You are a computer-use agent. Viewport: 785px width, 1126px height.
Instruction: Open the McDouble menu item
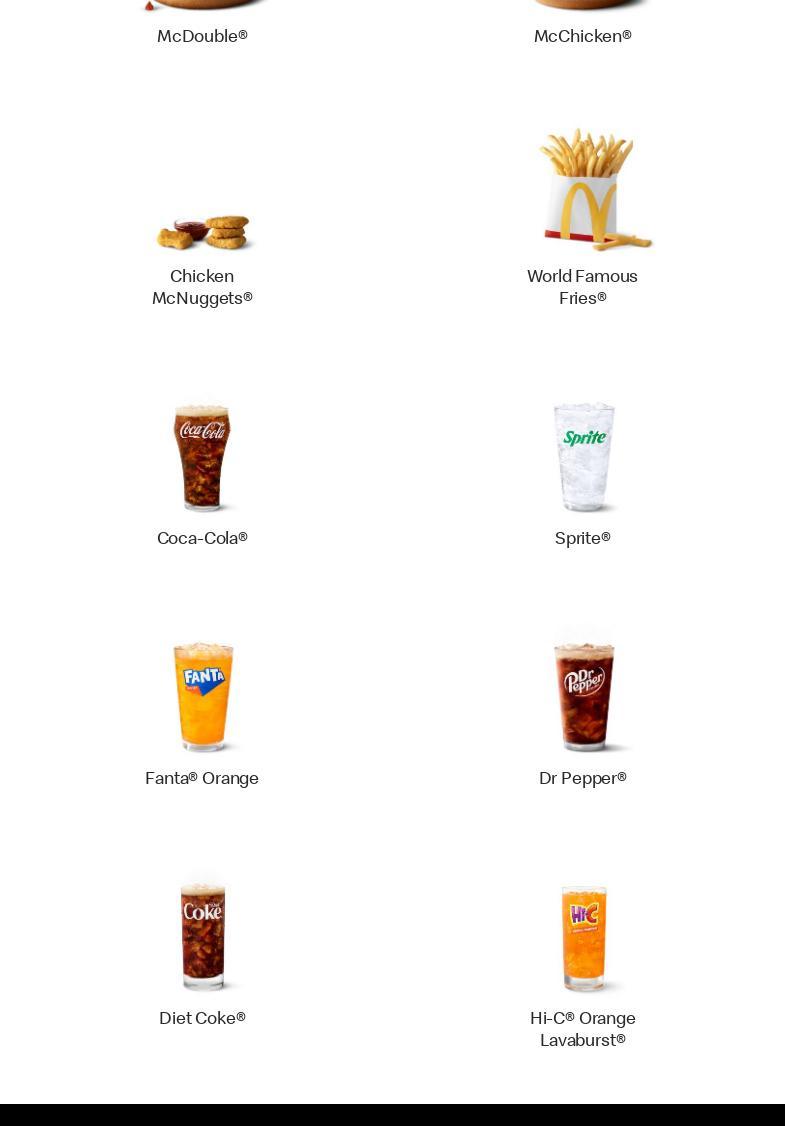pyautogui.click(x=202, y=36)
